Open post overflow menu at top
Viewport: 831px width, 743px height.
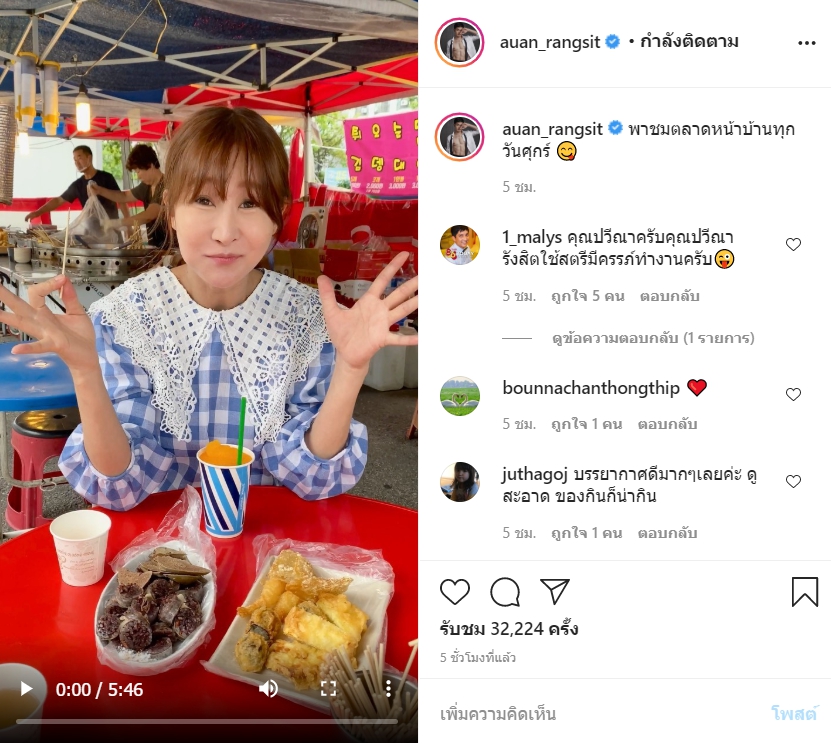[806, 43]
